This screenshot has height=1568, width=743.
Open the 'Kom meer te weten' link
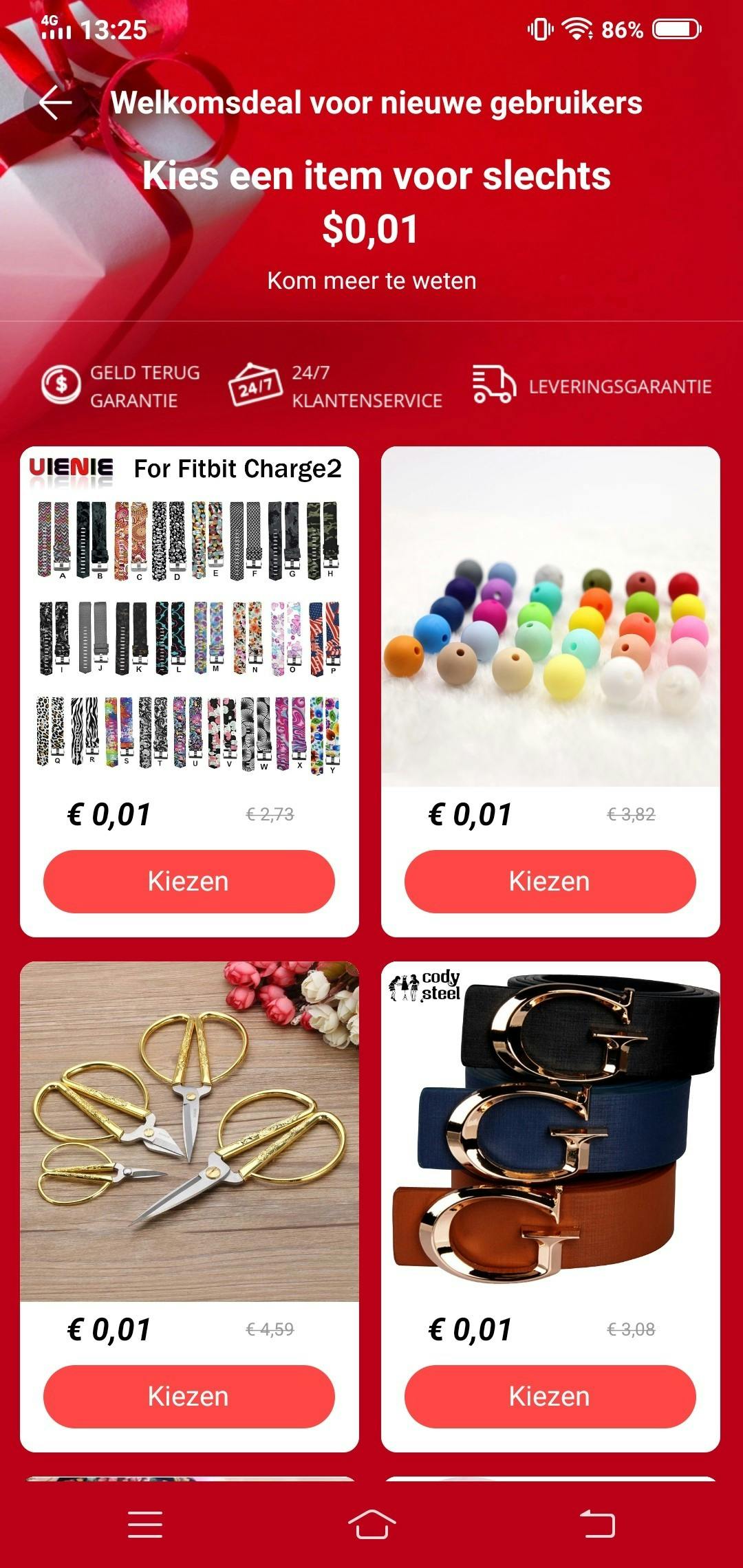pyautogui.click(x=371, y=281)
